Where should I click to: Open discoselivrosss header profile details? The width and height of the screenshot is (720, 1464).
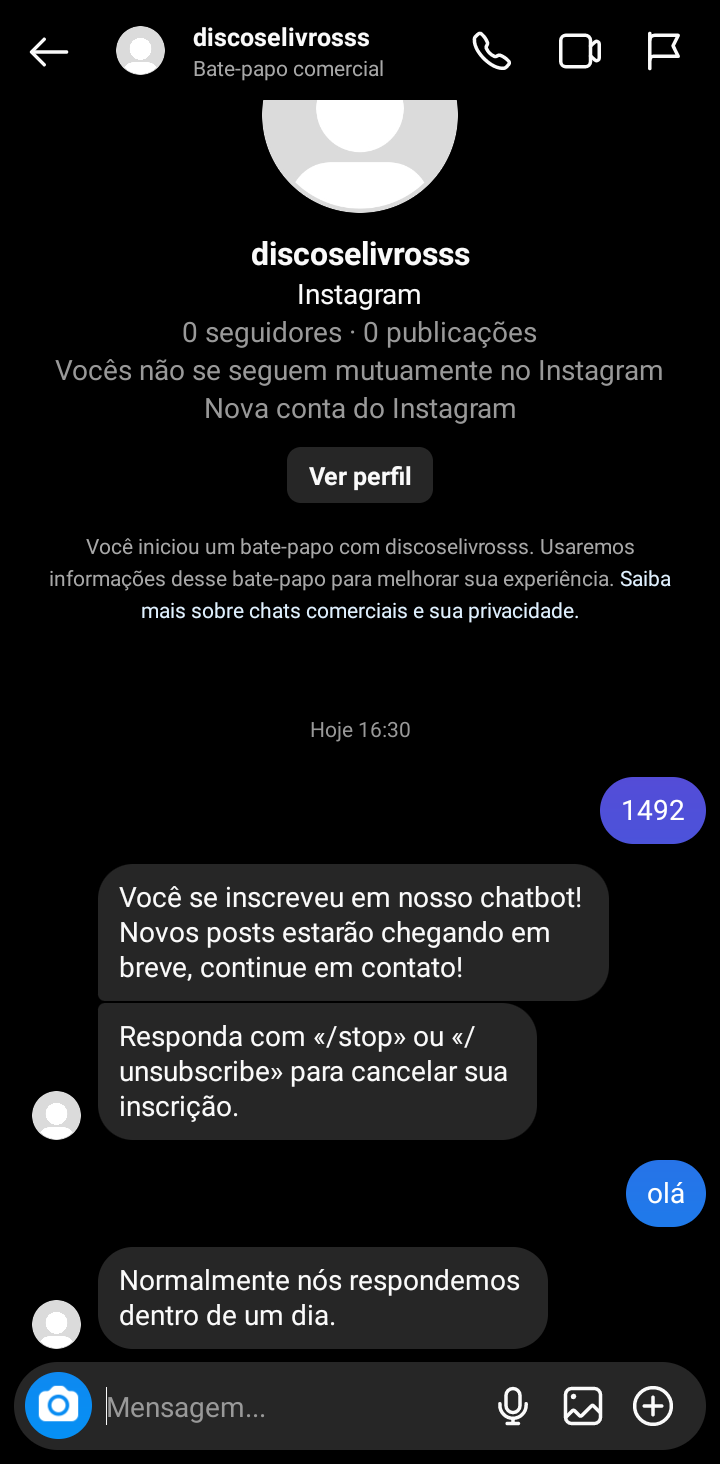280,52
